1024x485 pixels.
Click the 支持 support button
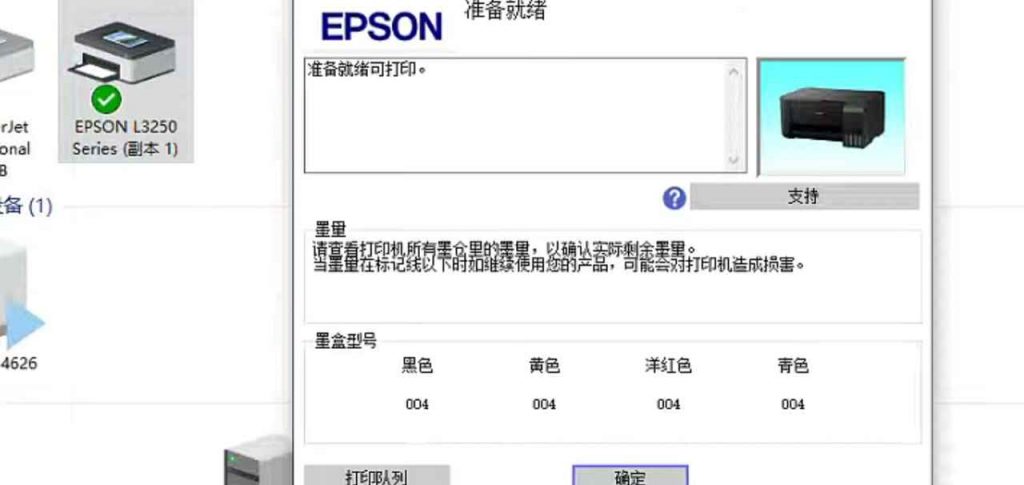pos(803,196)
